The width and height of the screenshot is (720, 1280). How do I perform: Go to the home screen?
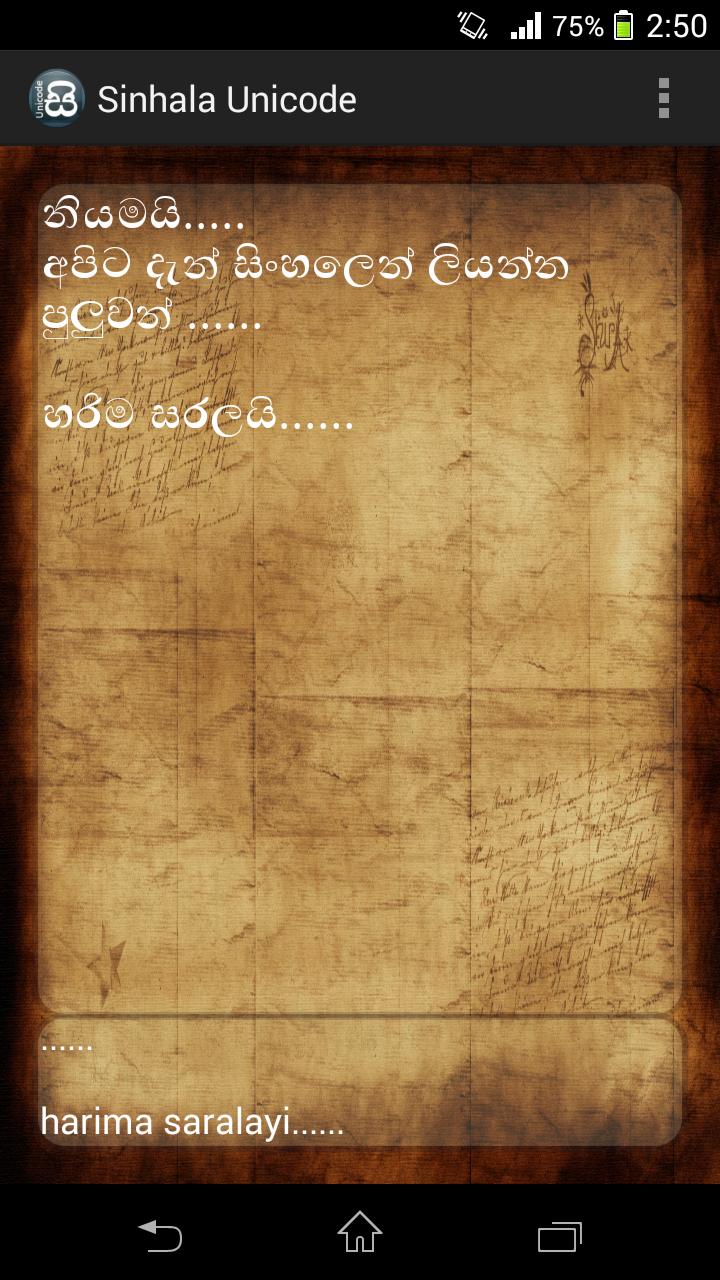[x=360, y=1234]
